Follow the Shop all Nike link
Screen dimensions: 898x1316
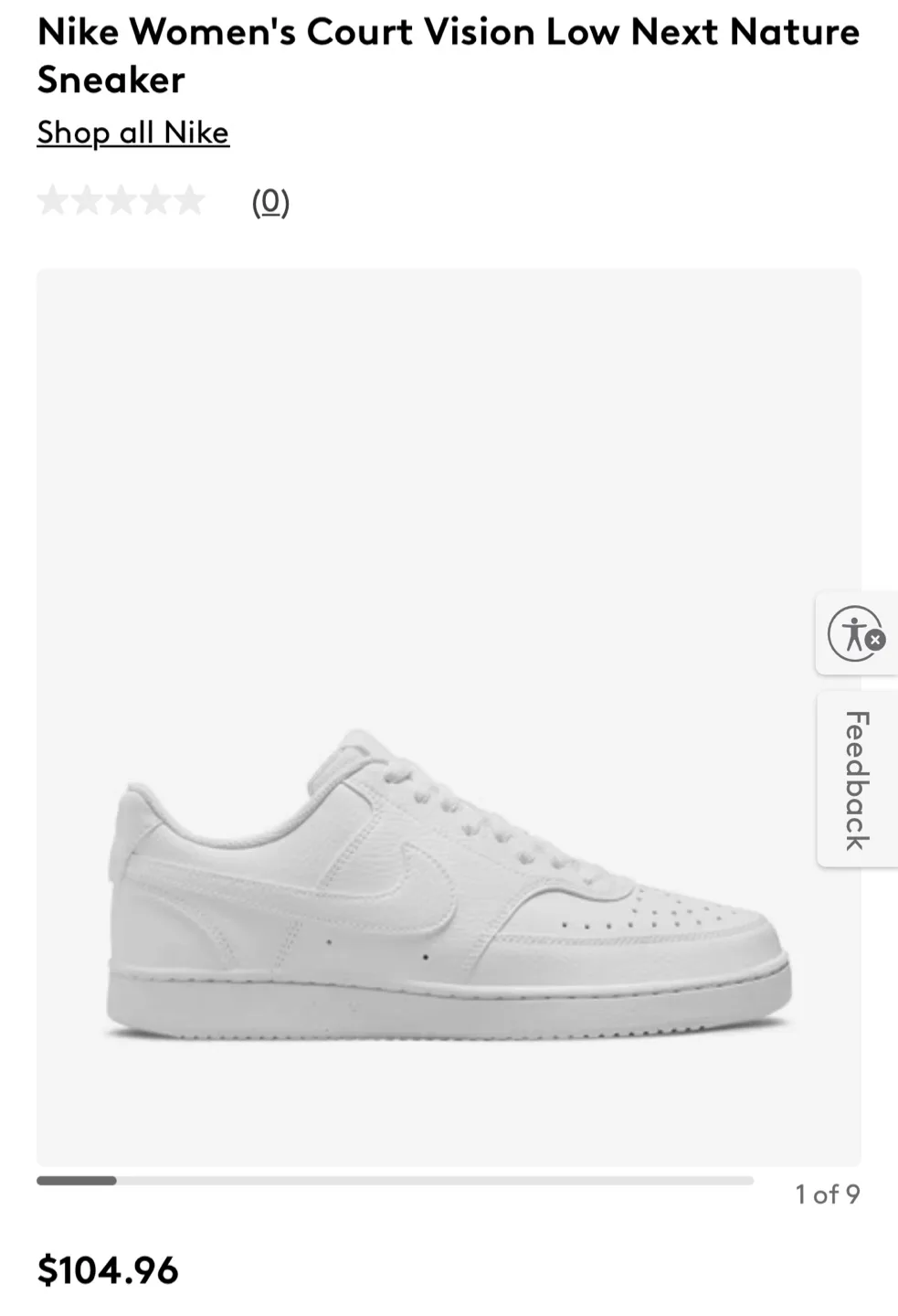click(x=133, y=133)
